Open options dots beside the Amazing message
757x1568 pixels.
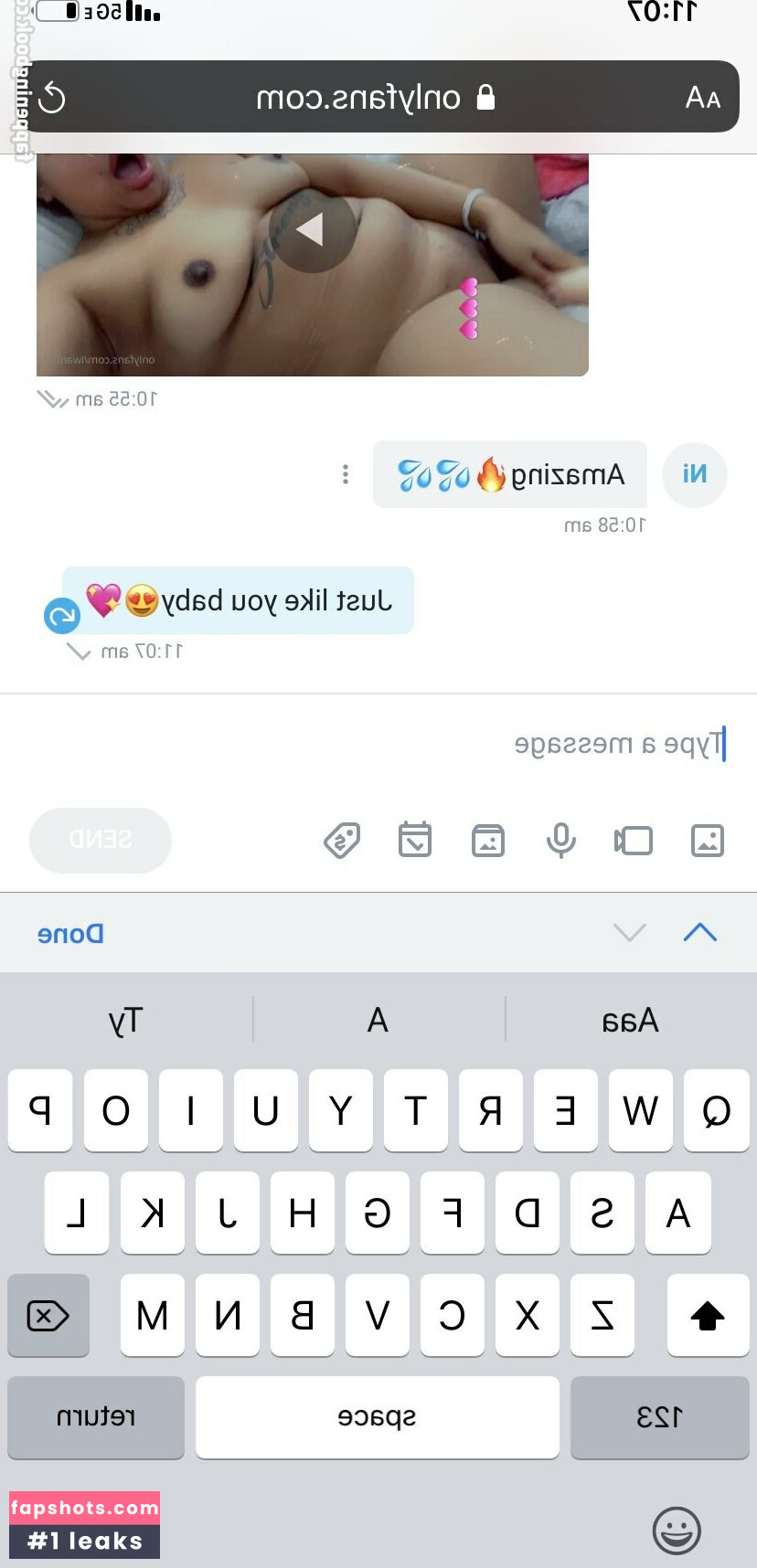(x=345, y=474)
